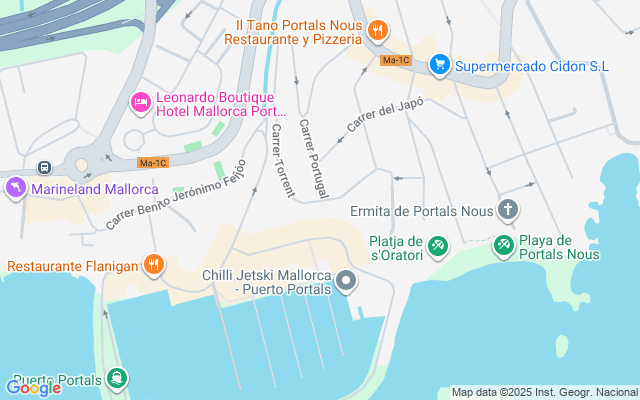640x400 pixels.
Task: Select the Supermercado Cidon S.L marker
Action: [438, 65]
